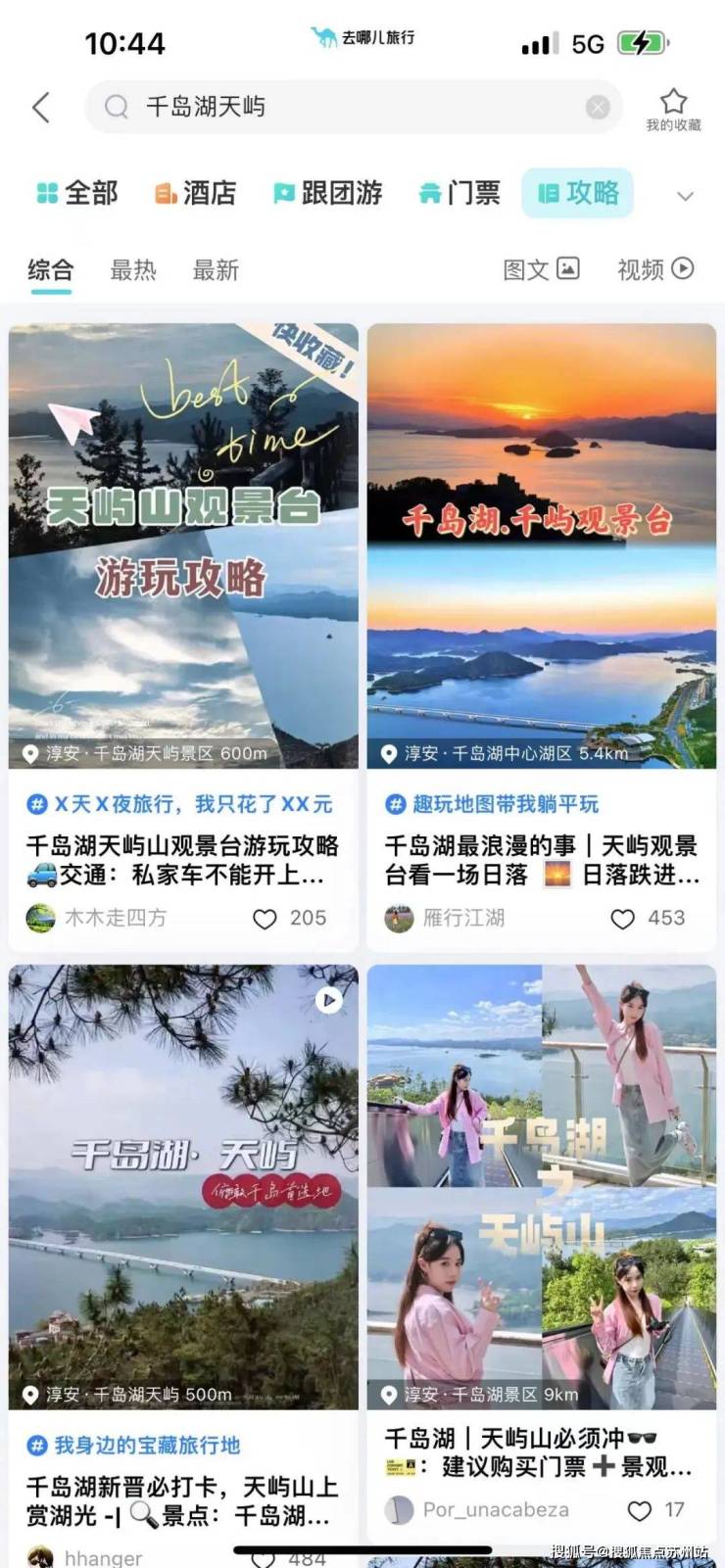Go back using the top-left arrow
The image size is (725, 1568).
click(41, 107)
